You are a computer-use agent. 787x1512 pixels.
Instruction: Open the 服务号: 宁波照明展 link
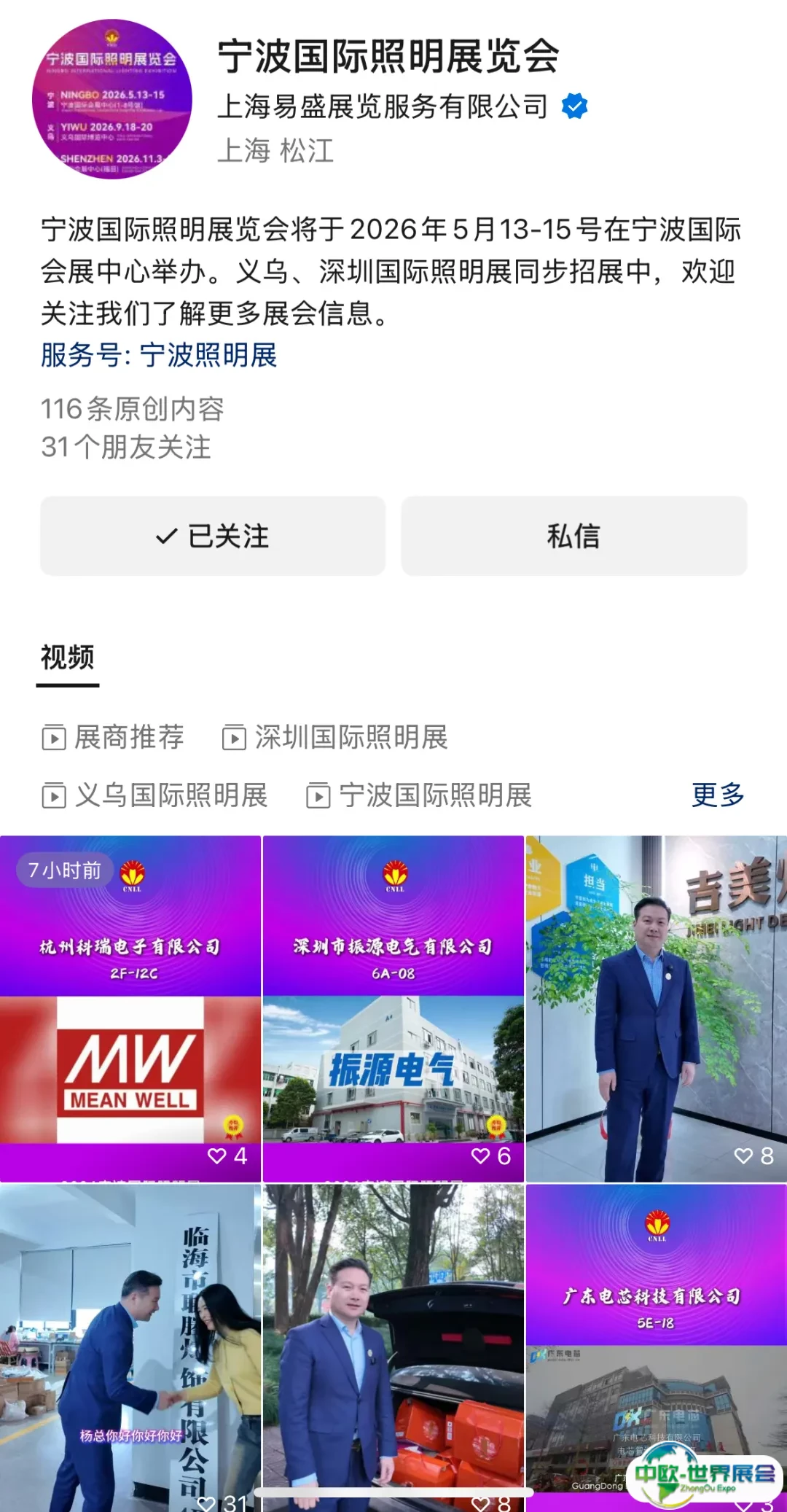point(159,356)
